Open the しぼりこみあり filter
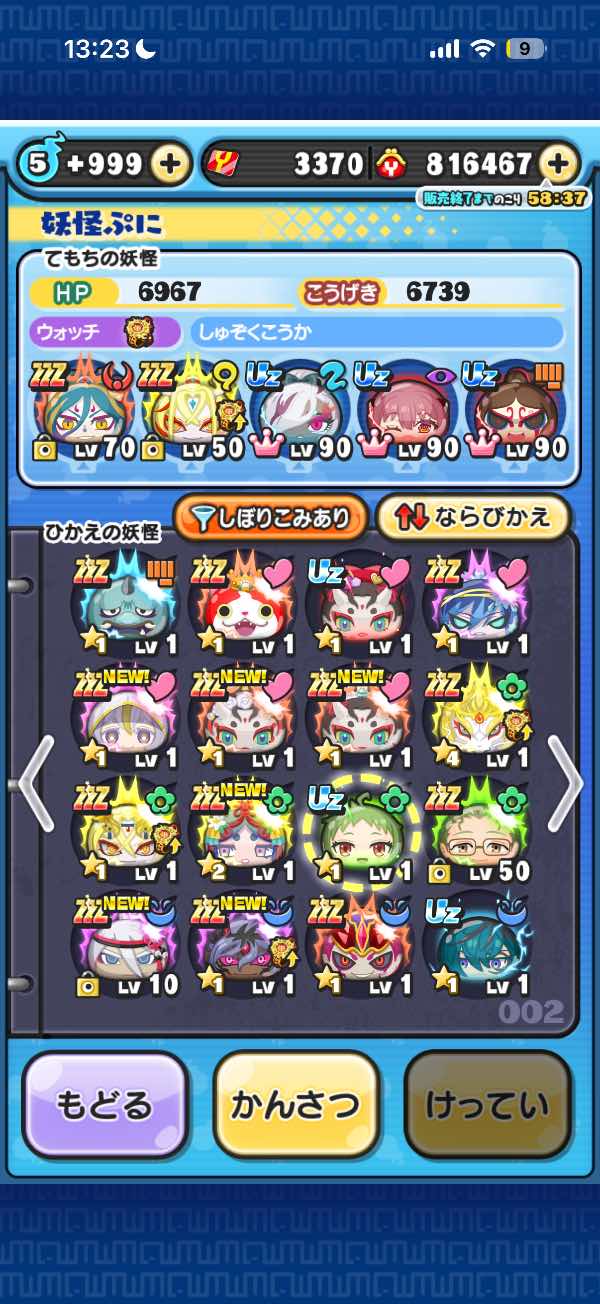The width and height of the screenshot is (600, 1304). coord(270,517)
